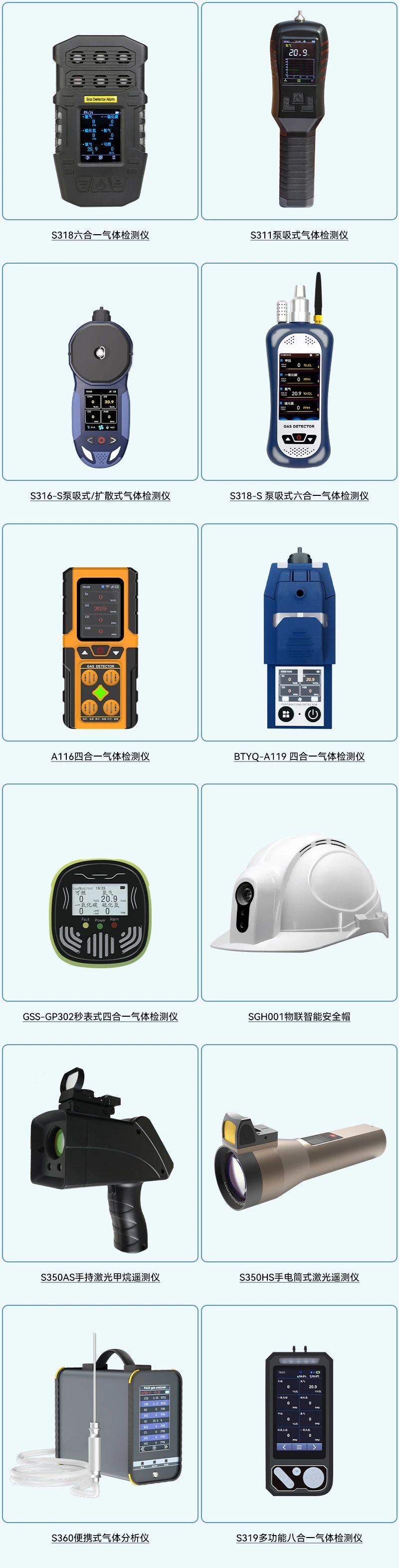Tap the A116四合一气体检测仪 product picture
The height and width of the screenshot is (1568, 399).
point(100,632)
